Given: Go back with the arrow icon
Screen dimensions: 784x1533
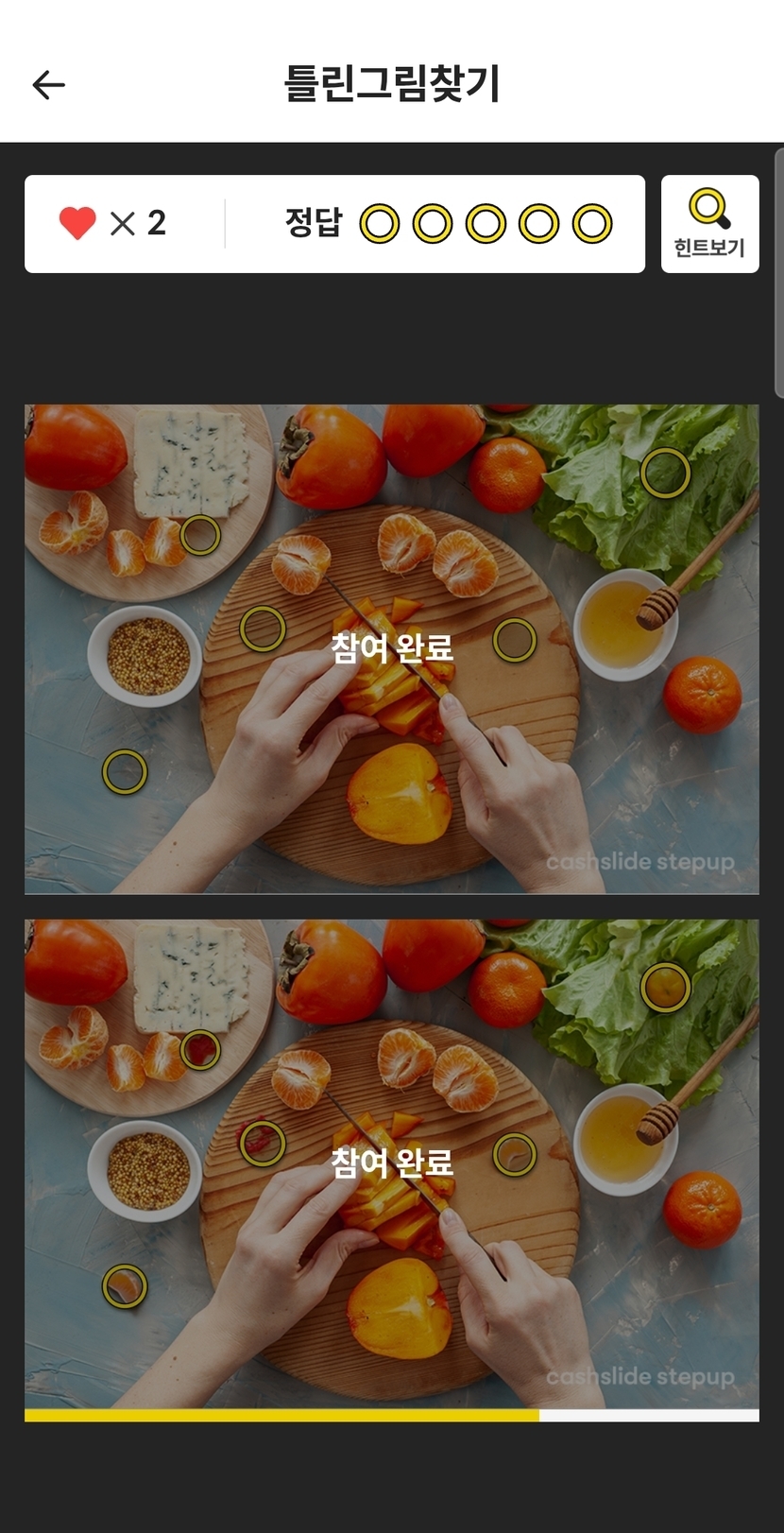Looking at the screenshot, I should [48, 85].
